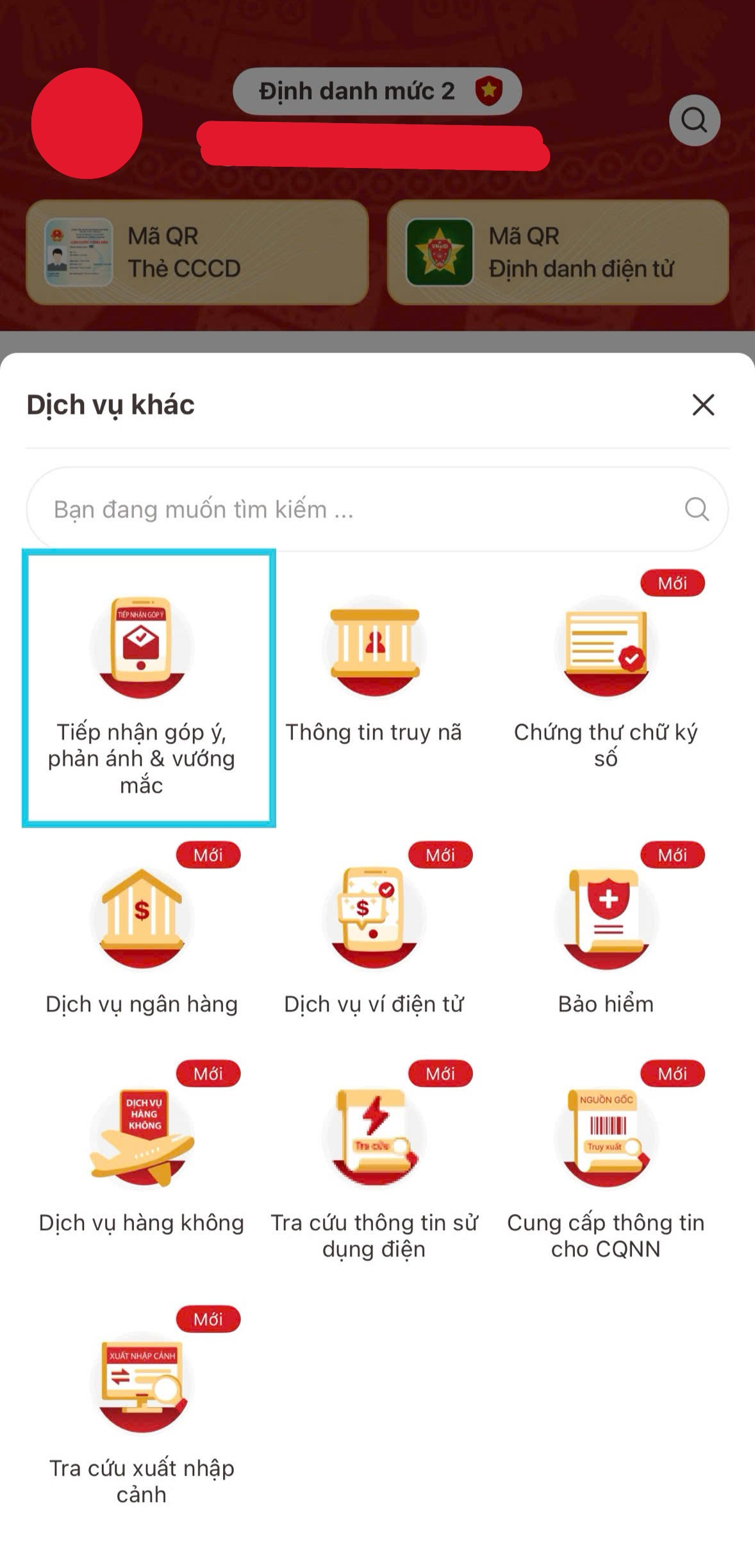
Task: Tap the 'Bạn đang muốn tìm kiếm' search field
Action: [x=359, y=509]
